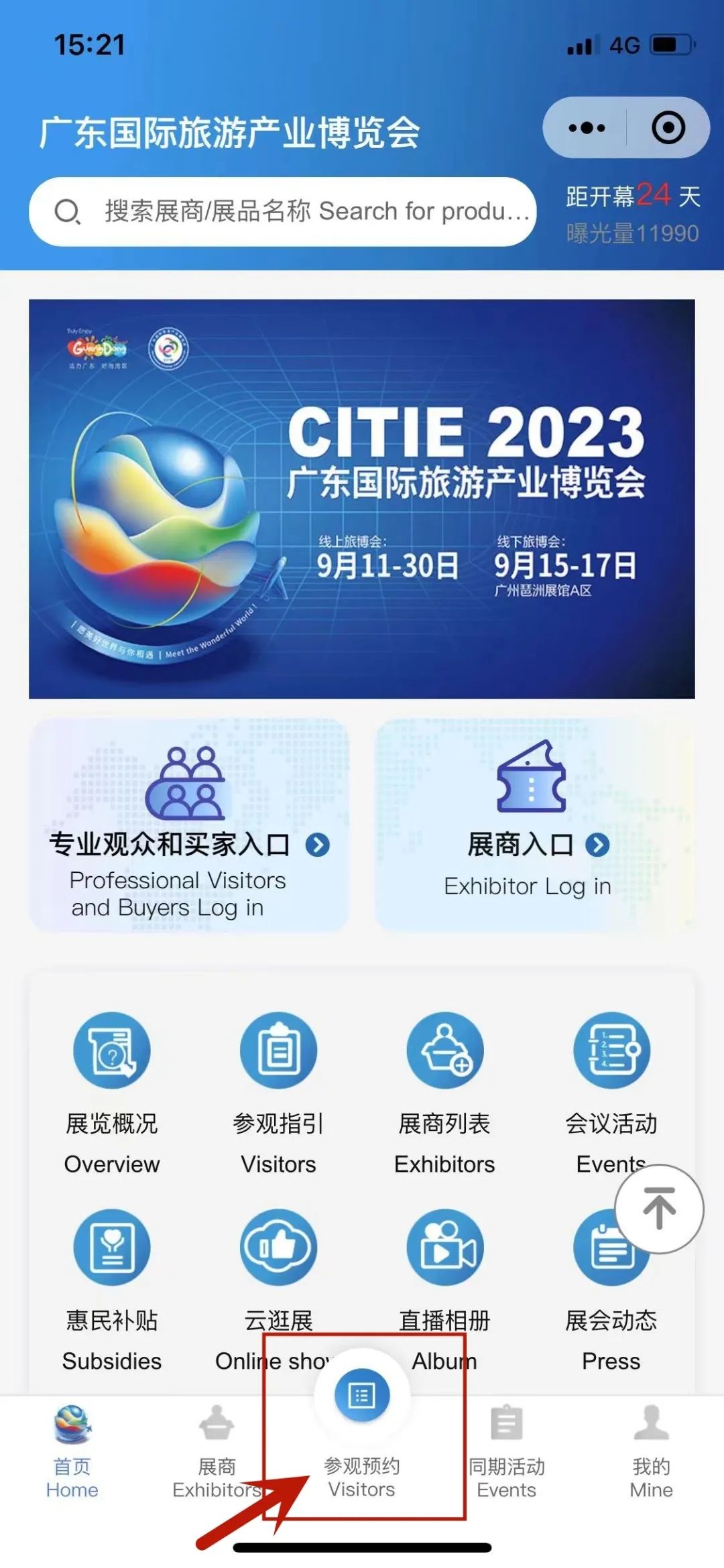Image resolution: width=724 pixels, height=1568 pixels.
Task: Switch to the Exhibitors bottom tab
Action: tap(217, 1451)
